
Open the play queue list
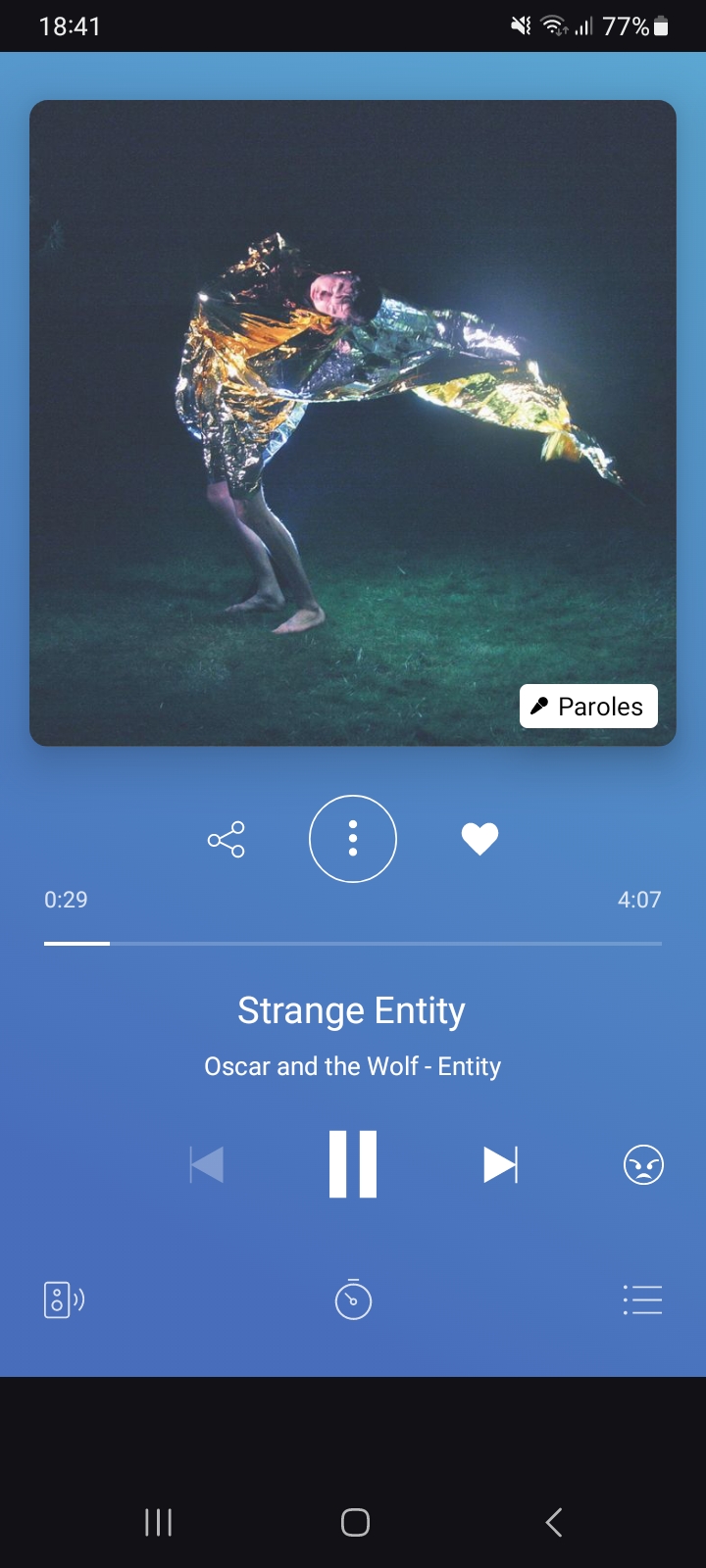[642, 1299]
